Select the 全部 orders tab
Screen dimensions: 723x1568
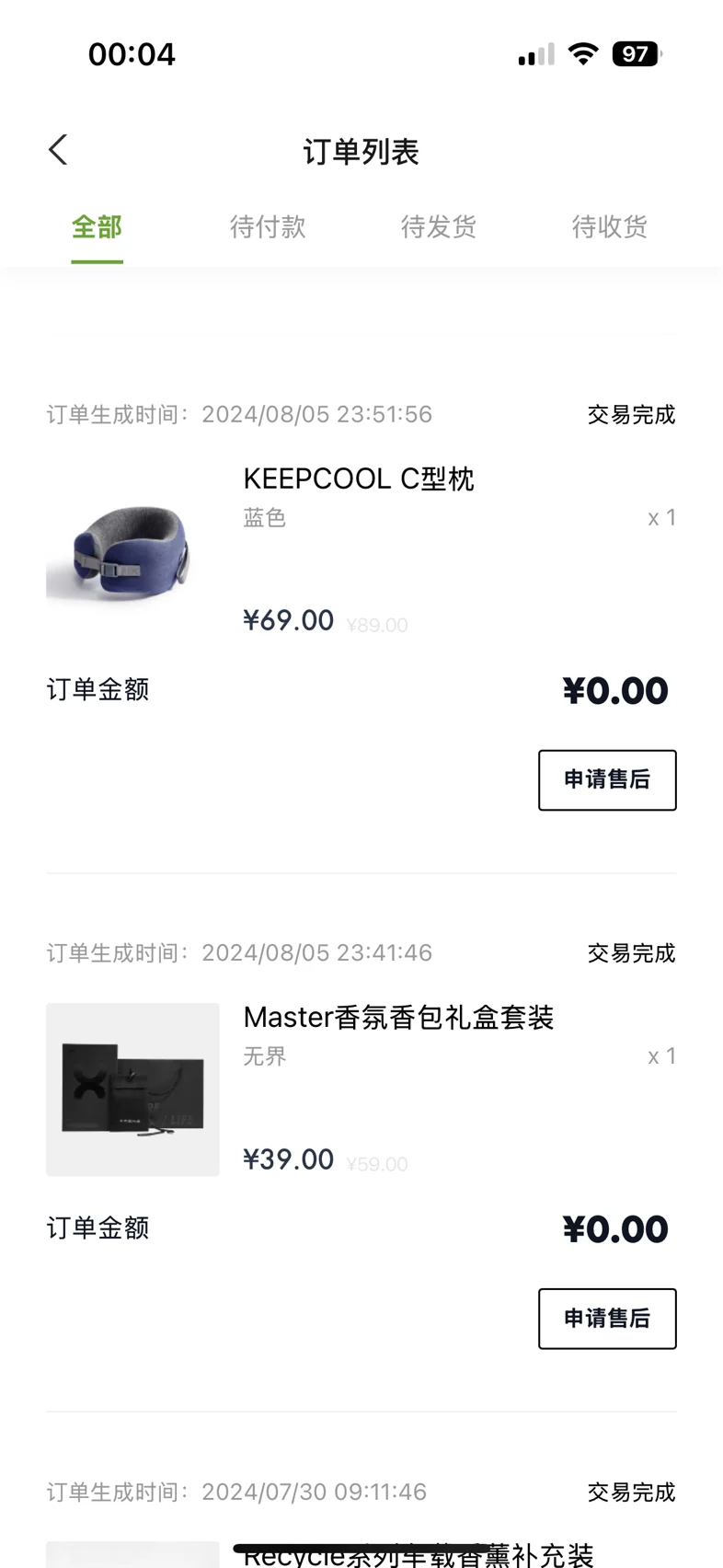tap(97, 227)
